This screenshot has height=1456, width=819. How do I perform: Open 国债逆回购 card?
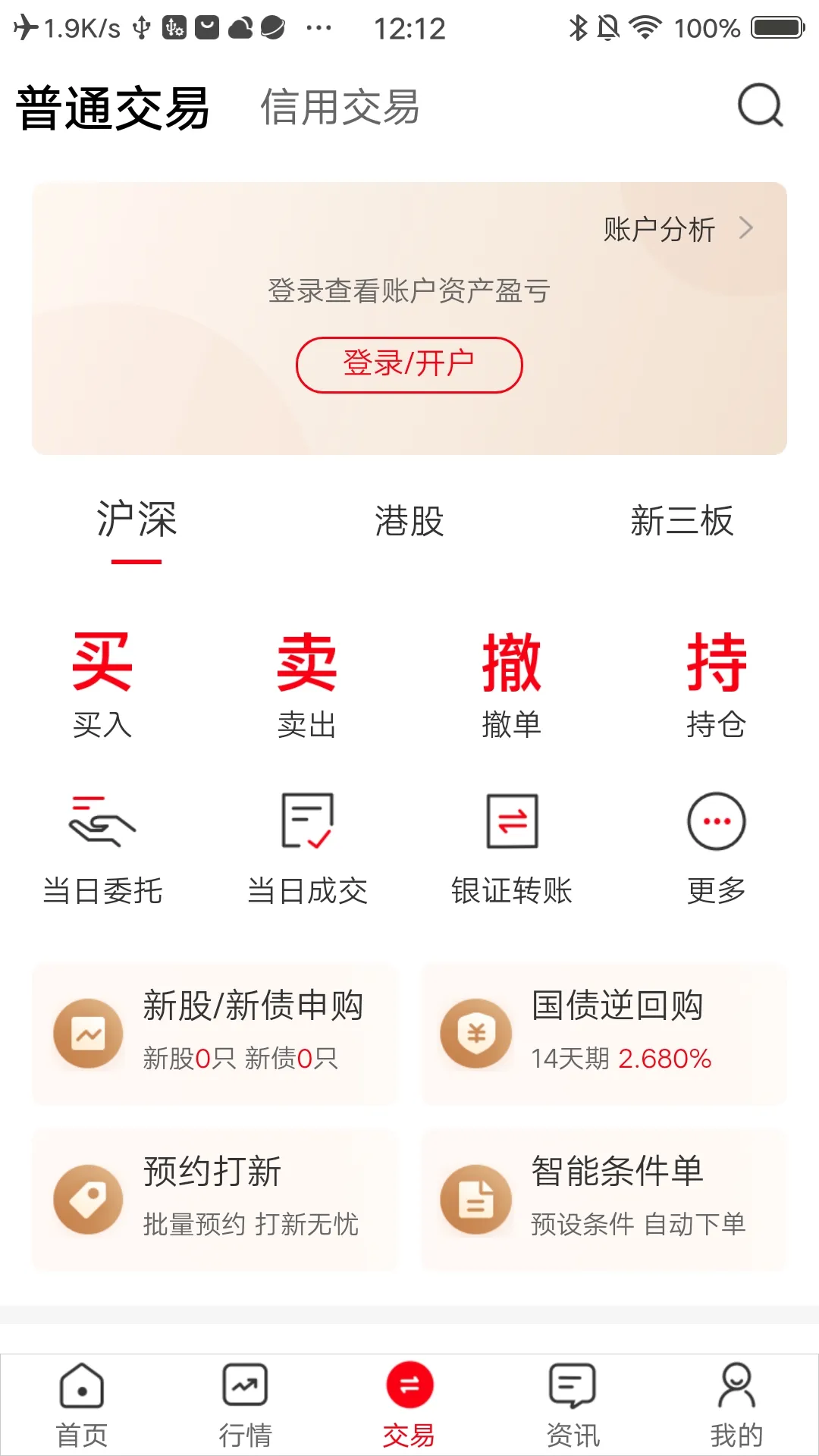604,1034
